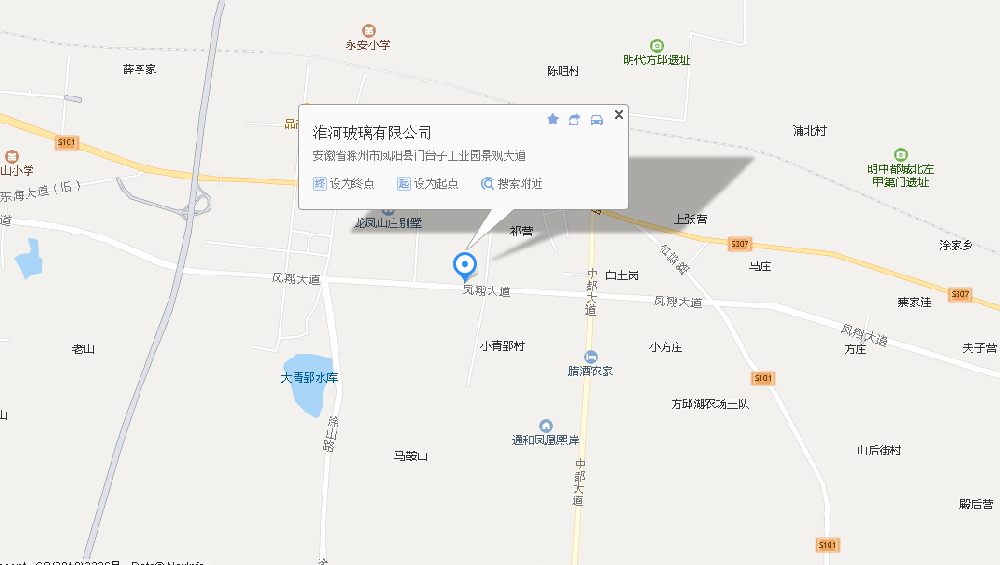The image size is (1000, 565).
Task: Open the 腊酒农家 map point
Action: (x=591, y=357)
